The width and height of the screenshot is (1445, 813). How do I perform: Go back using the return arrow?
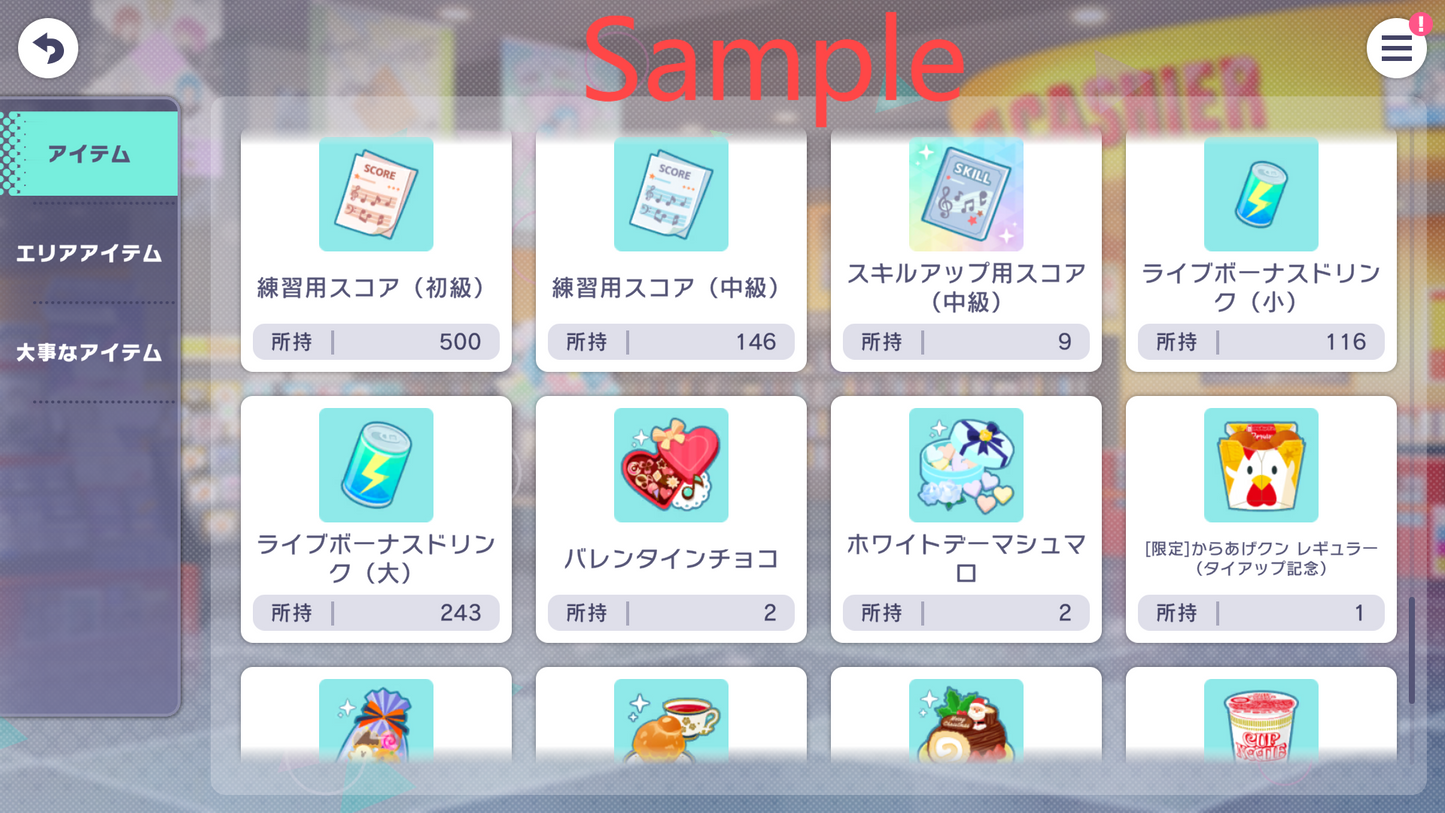click(x=48, y=48)
